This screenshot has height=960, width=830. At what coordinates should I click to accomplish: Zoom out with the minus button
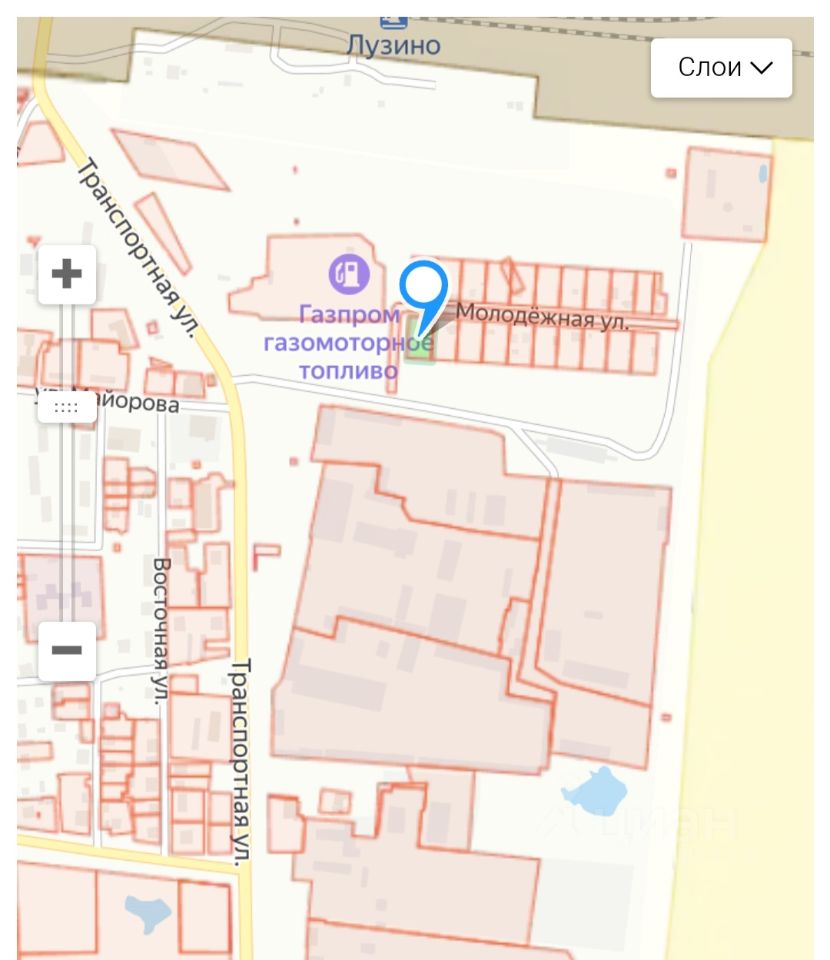point(67,650)
